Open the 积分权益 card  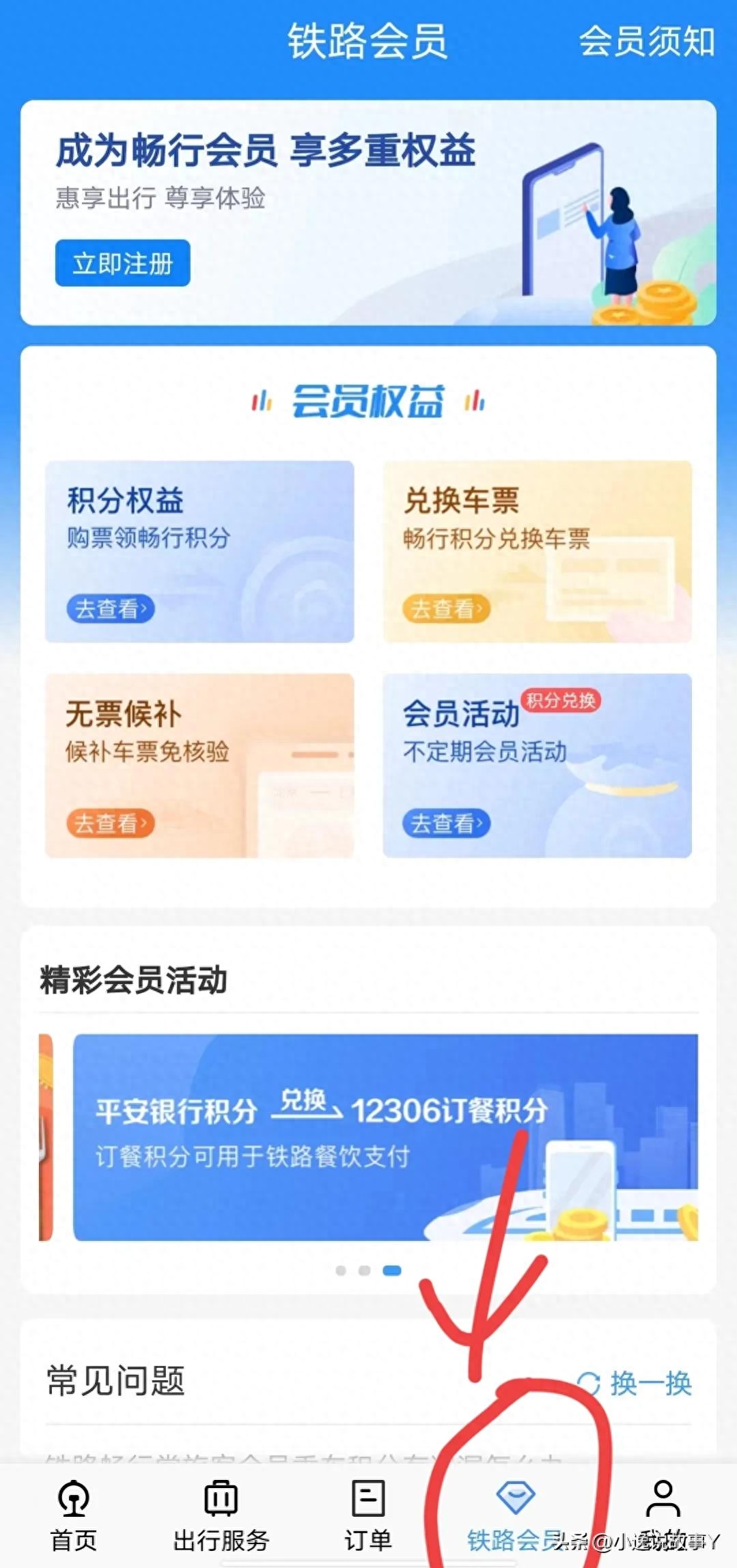coord(199,551)
